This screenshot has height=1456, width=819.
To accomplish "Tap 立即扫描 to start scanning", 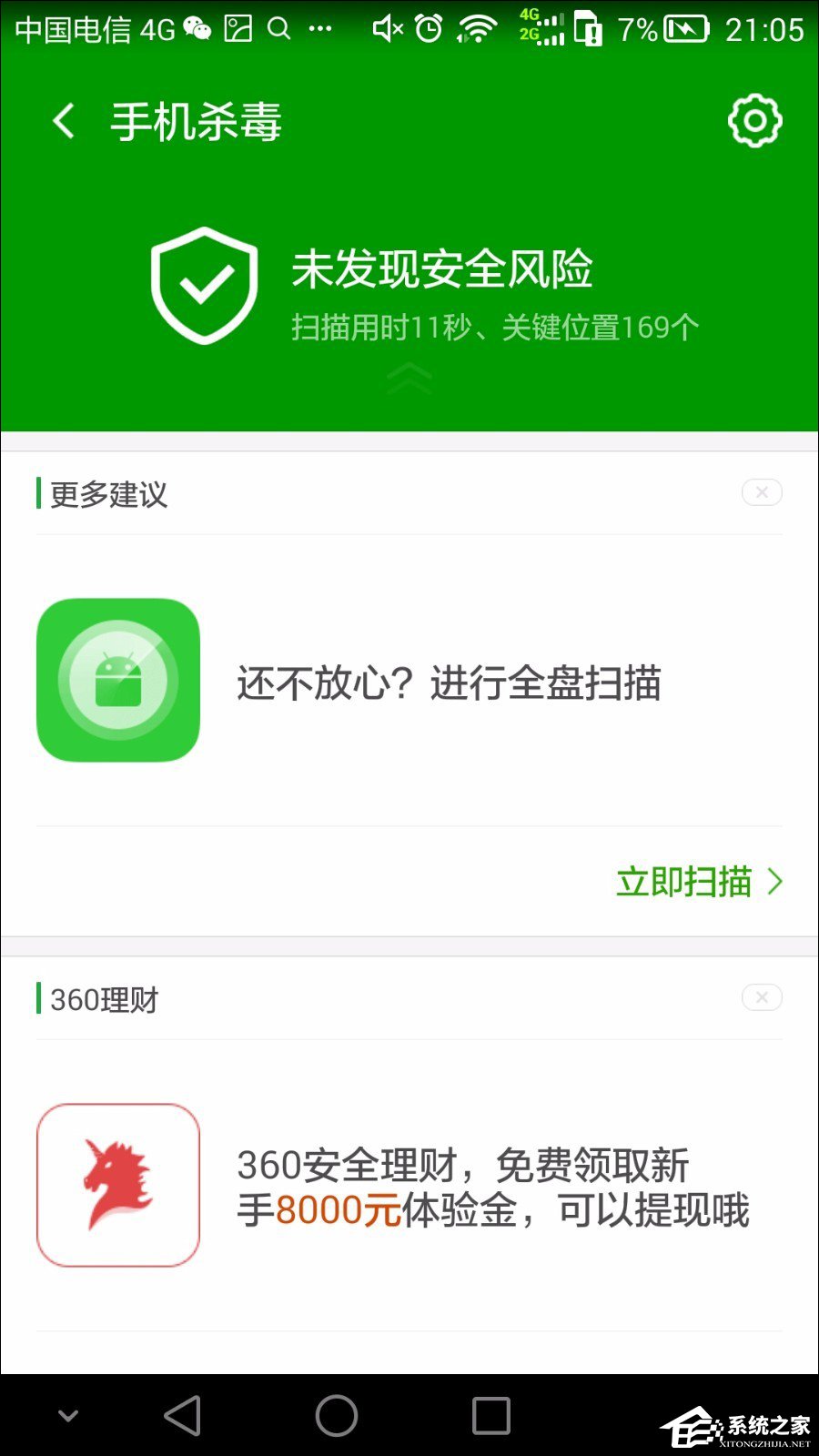I will (698, 882).
